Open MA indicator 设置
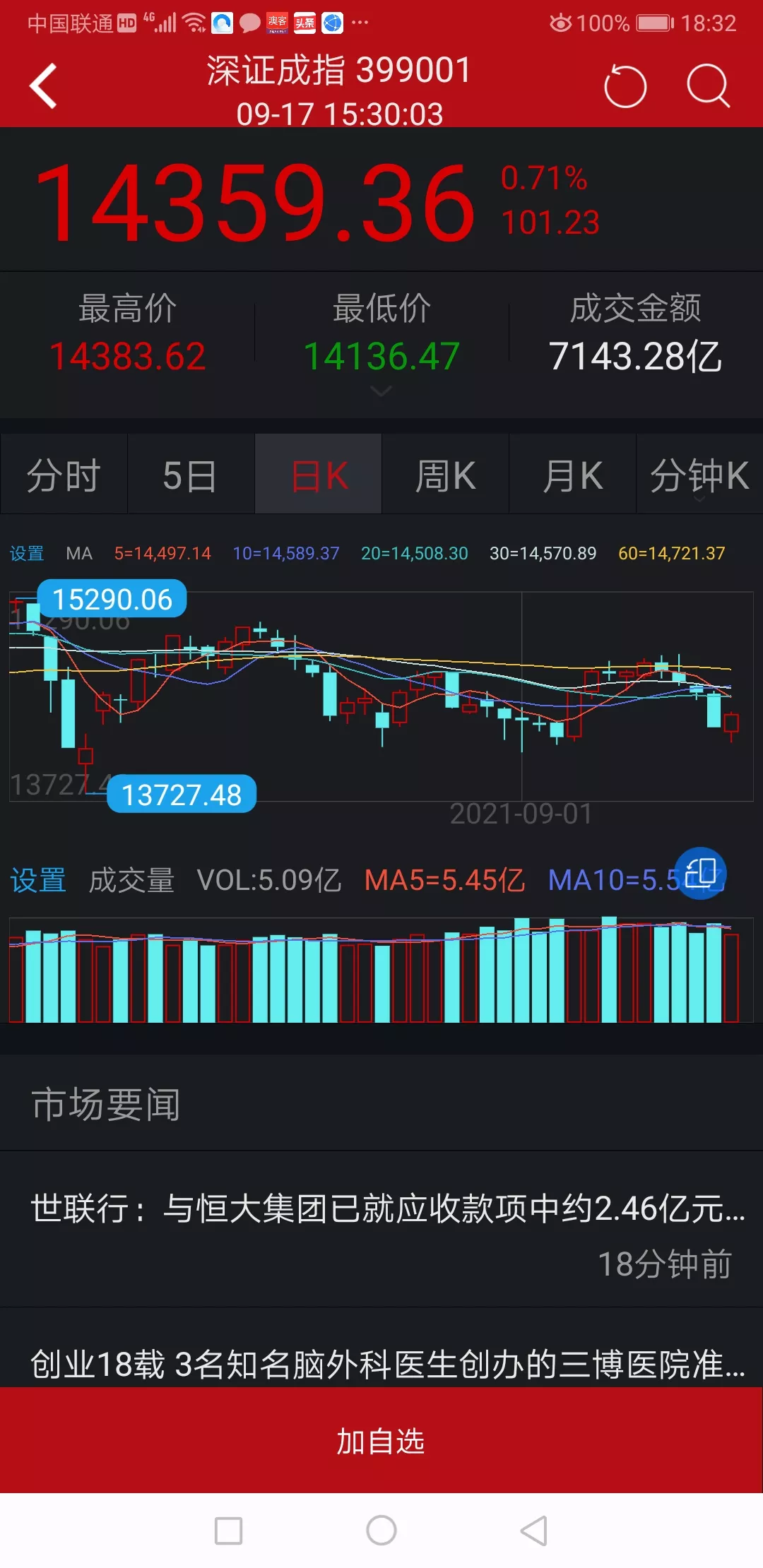Viewport: 763px width, 1568px height. [27, 553]
